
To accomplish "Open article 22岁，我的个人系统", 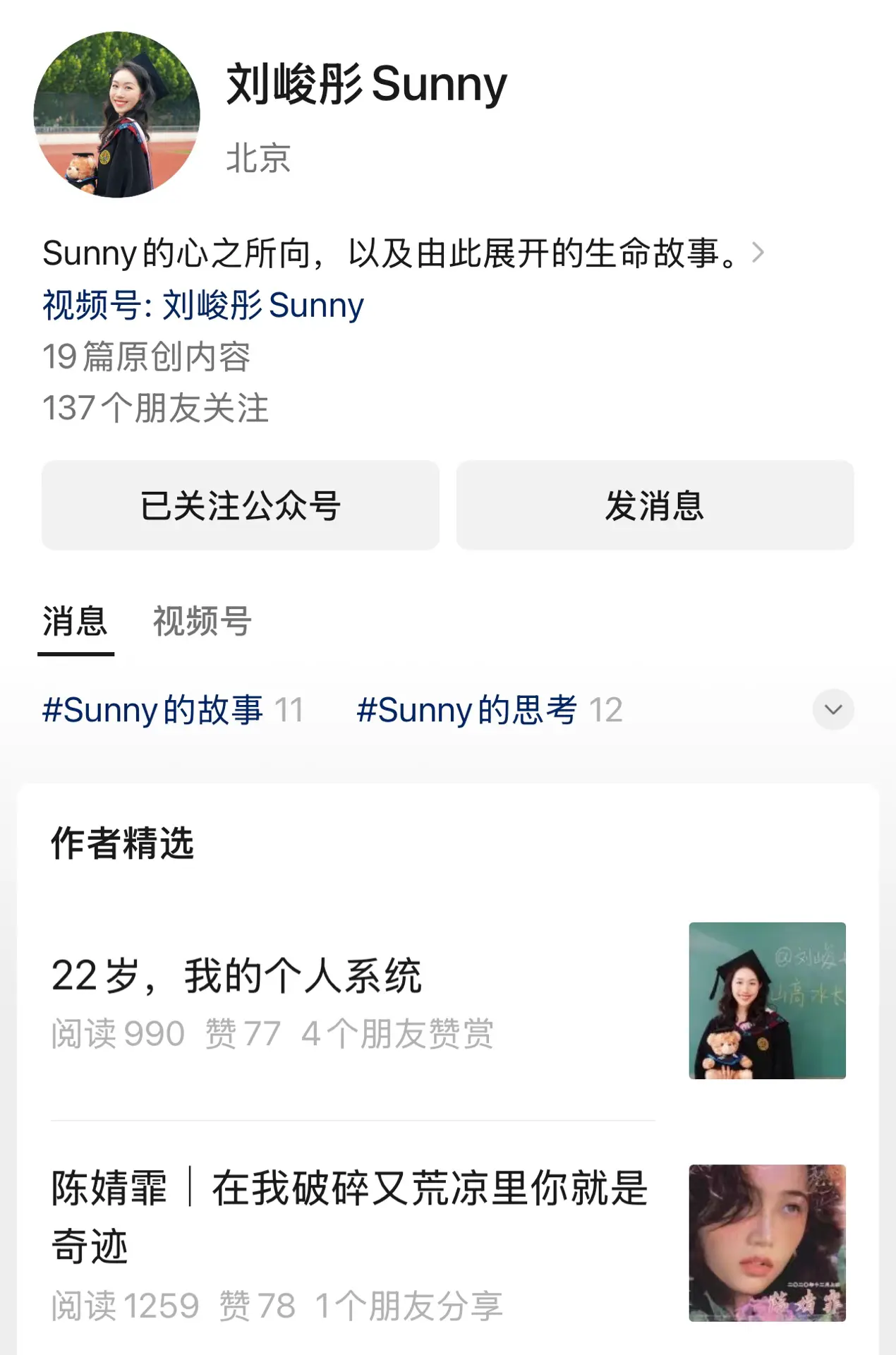I will (237, 977).
